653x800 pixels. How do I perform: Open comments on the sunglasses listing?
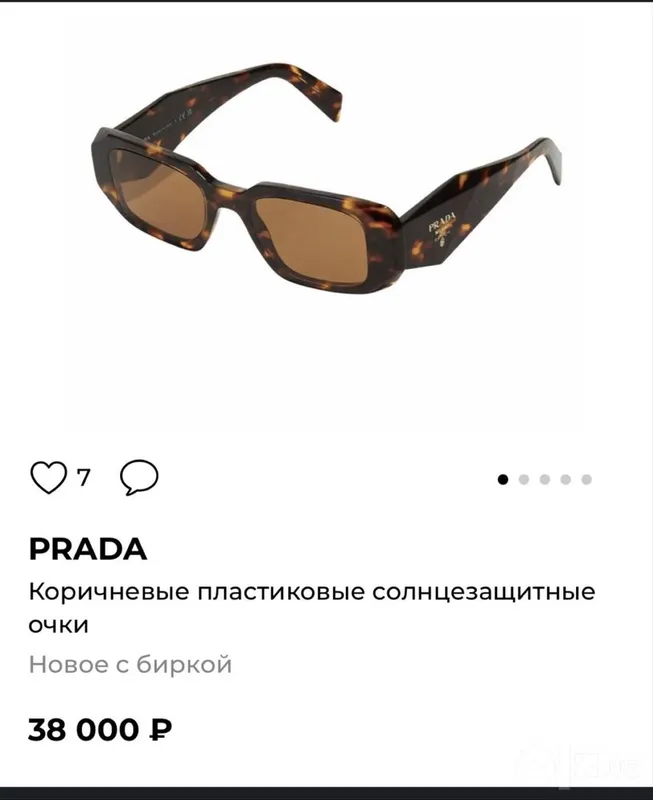pyautogui.click(x=139, y=478)
